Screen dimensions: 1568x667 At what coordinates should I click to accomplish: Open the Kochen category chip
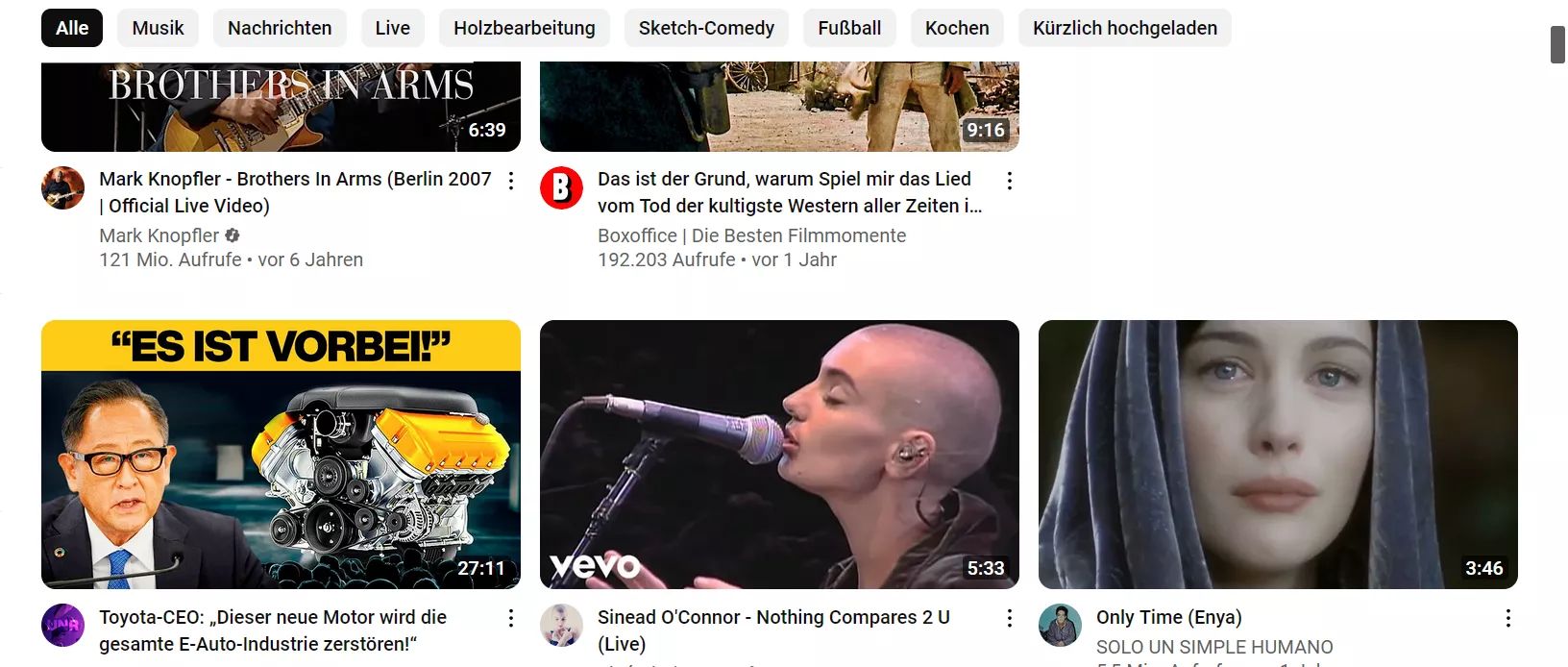tap(957, 28)
